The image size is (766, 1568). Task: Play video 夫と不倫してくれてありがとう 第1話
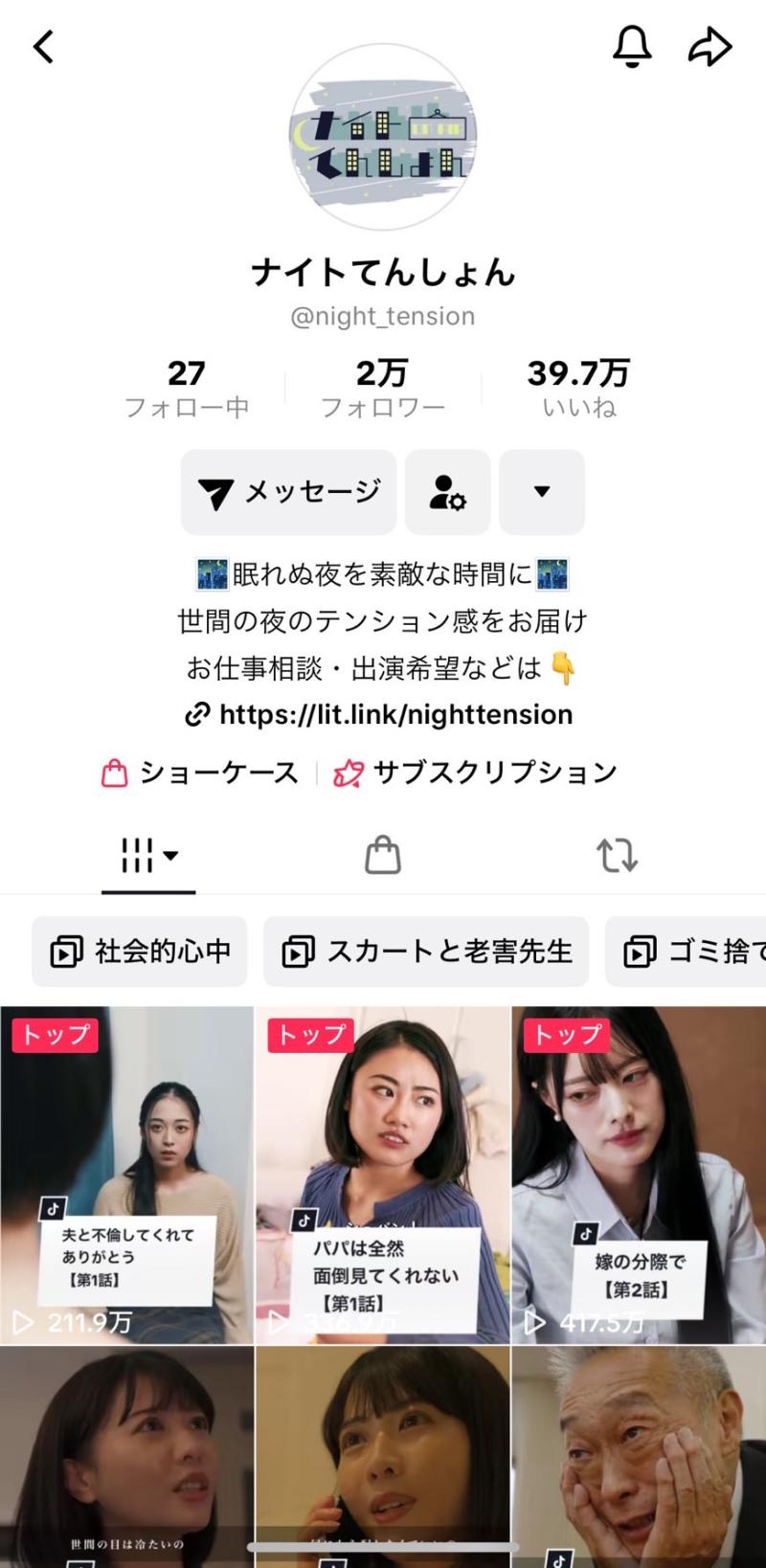point(126,1174)
